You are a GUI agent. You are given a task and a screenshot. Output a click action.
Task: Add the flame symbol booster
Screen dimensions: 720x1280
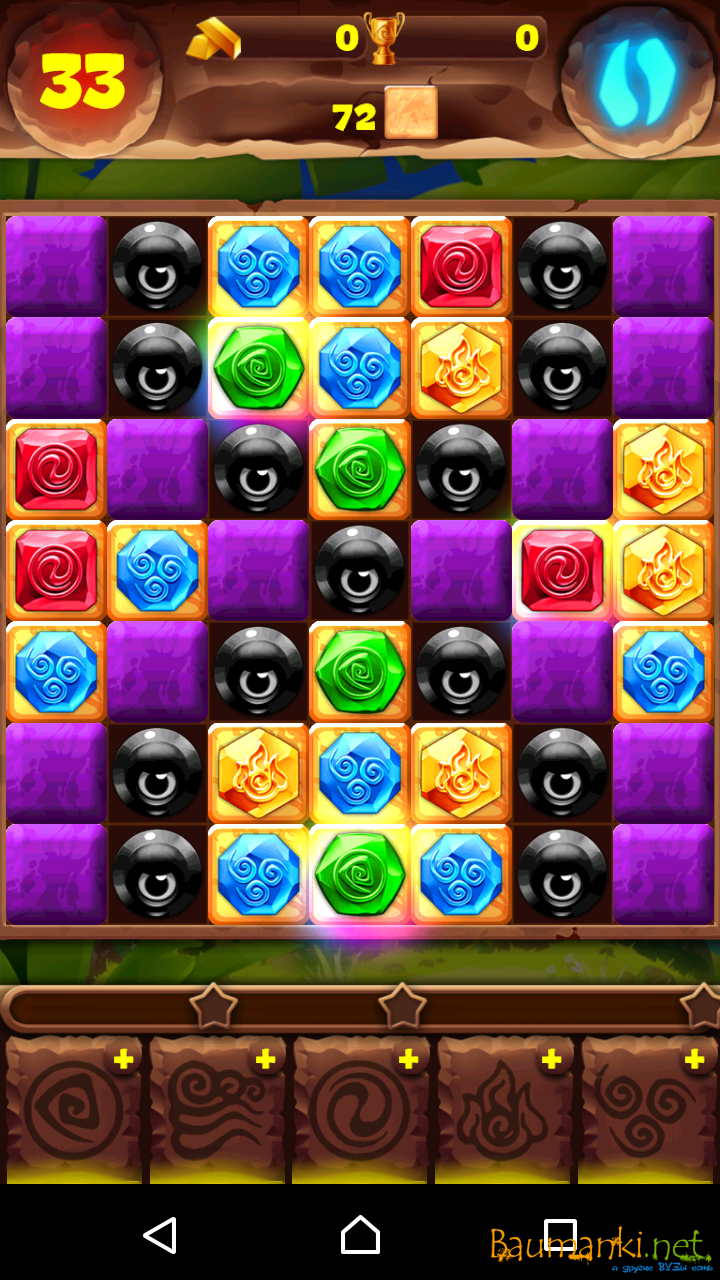(x=551, y=1060)
